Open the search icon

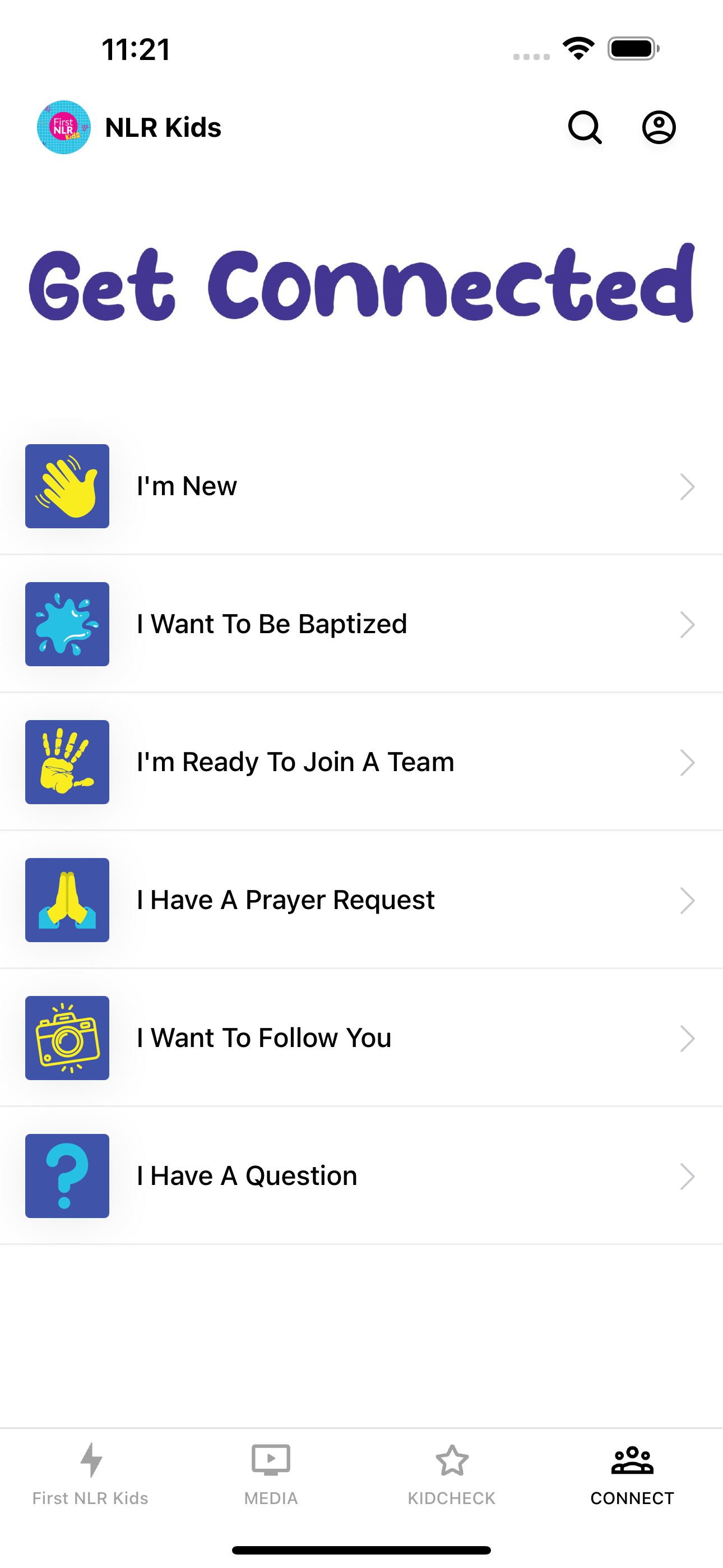tap(585, 127)
